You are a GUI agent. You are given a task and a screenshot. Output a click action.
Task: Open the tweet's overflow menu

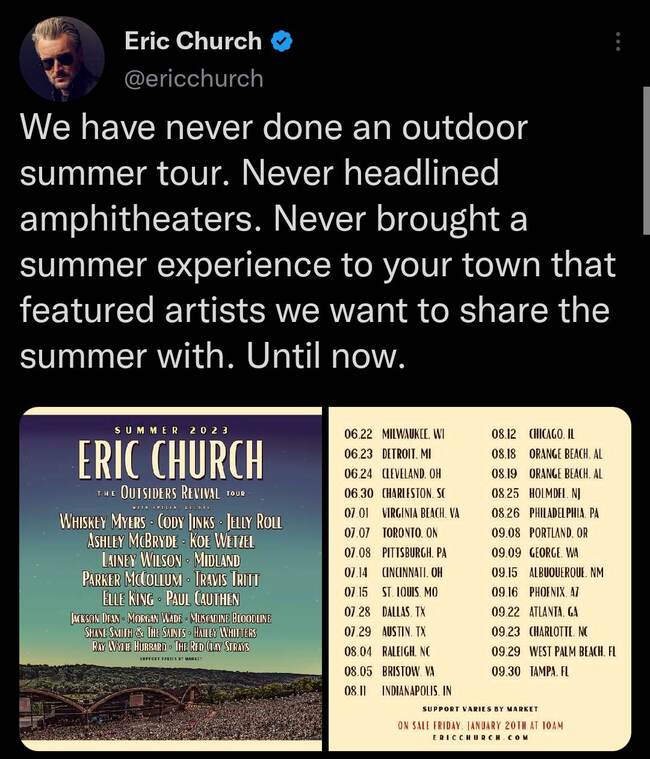[x=618, y=42]
